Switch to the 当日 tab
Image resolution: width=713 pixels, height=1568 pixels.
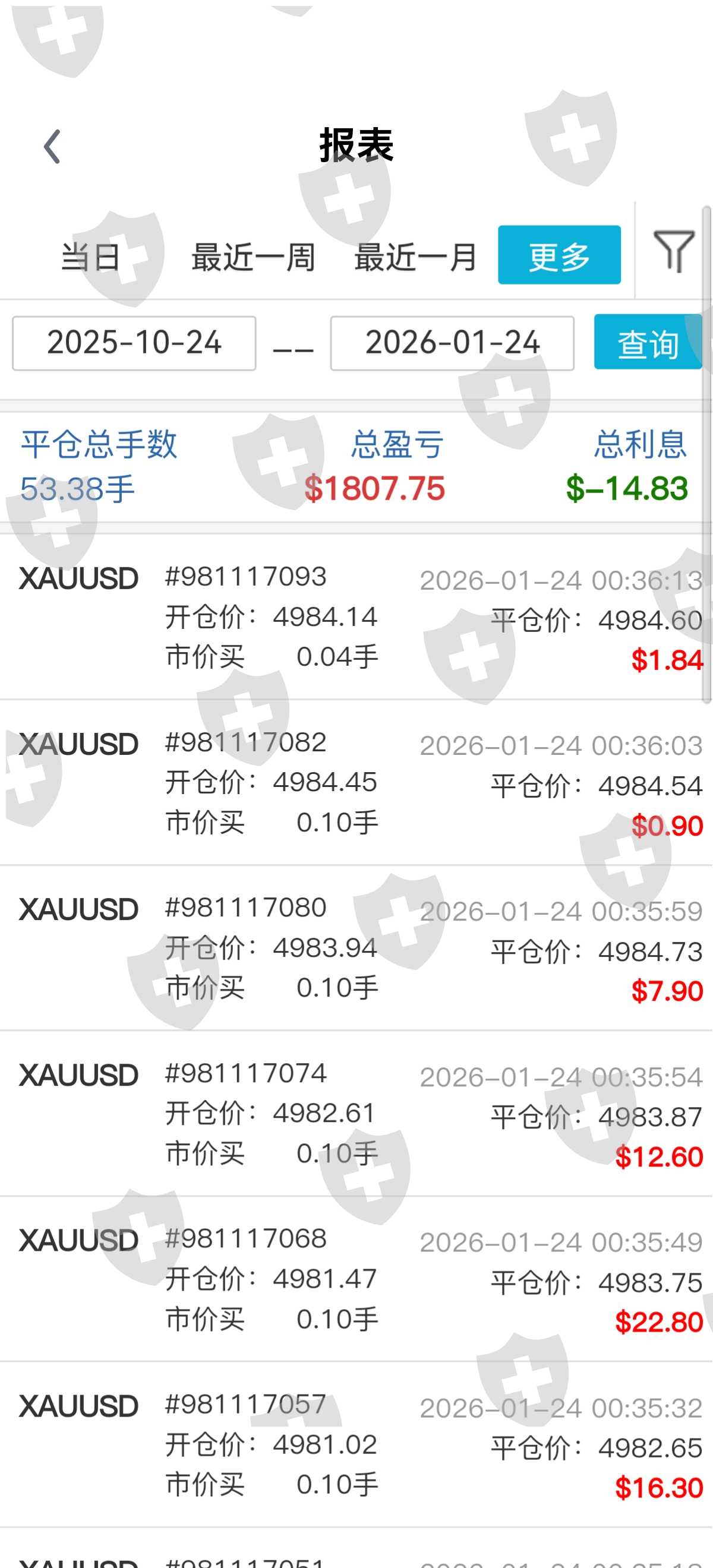click(90, 256)
